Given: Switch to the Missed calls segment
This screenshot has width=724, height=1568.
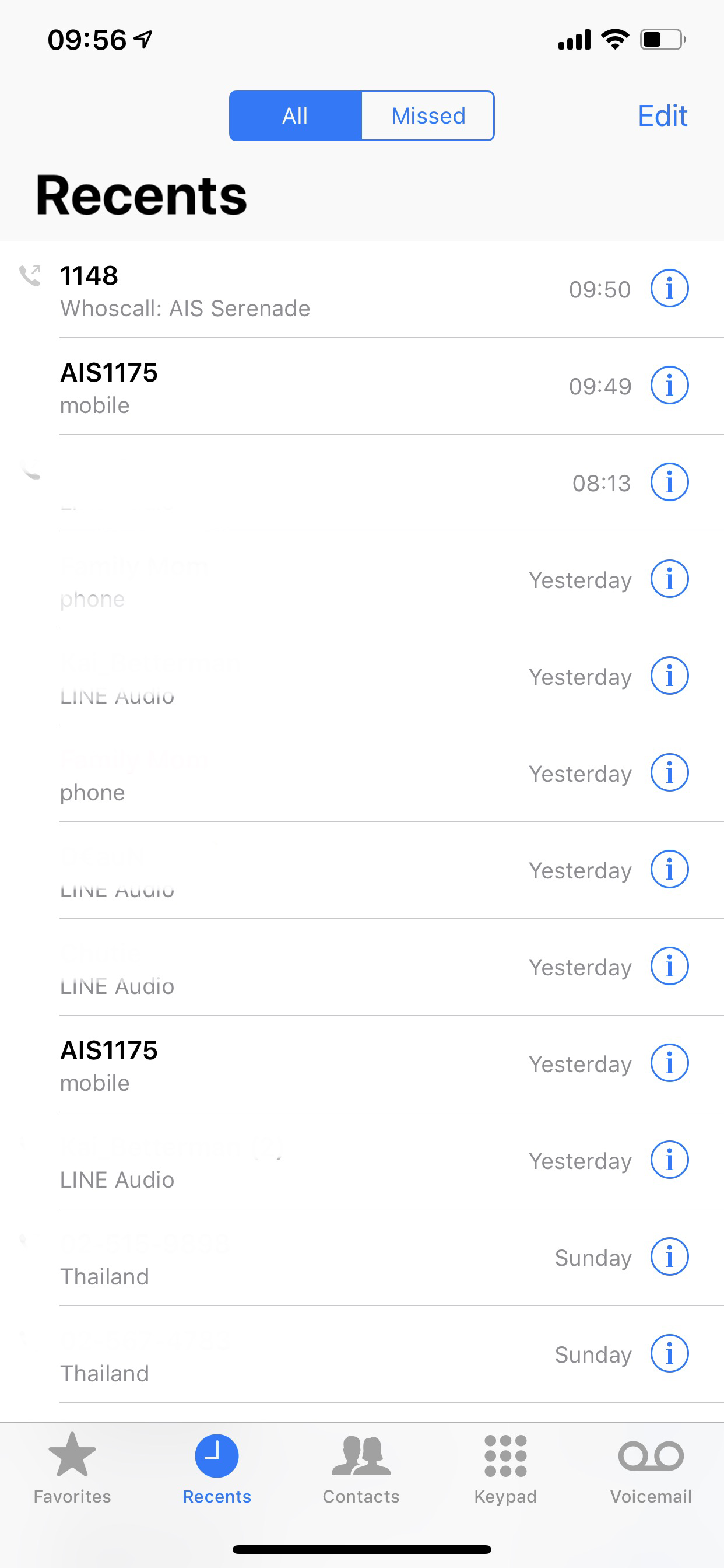Looking at the screenshot, I should click(x=428, y=116).
